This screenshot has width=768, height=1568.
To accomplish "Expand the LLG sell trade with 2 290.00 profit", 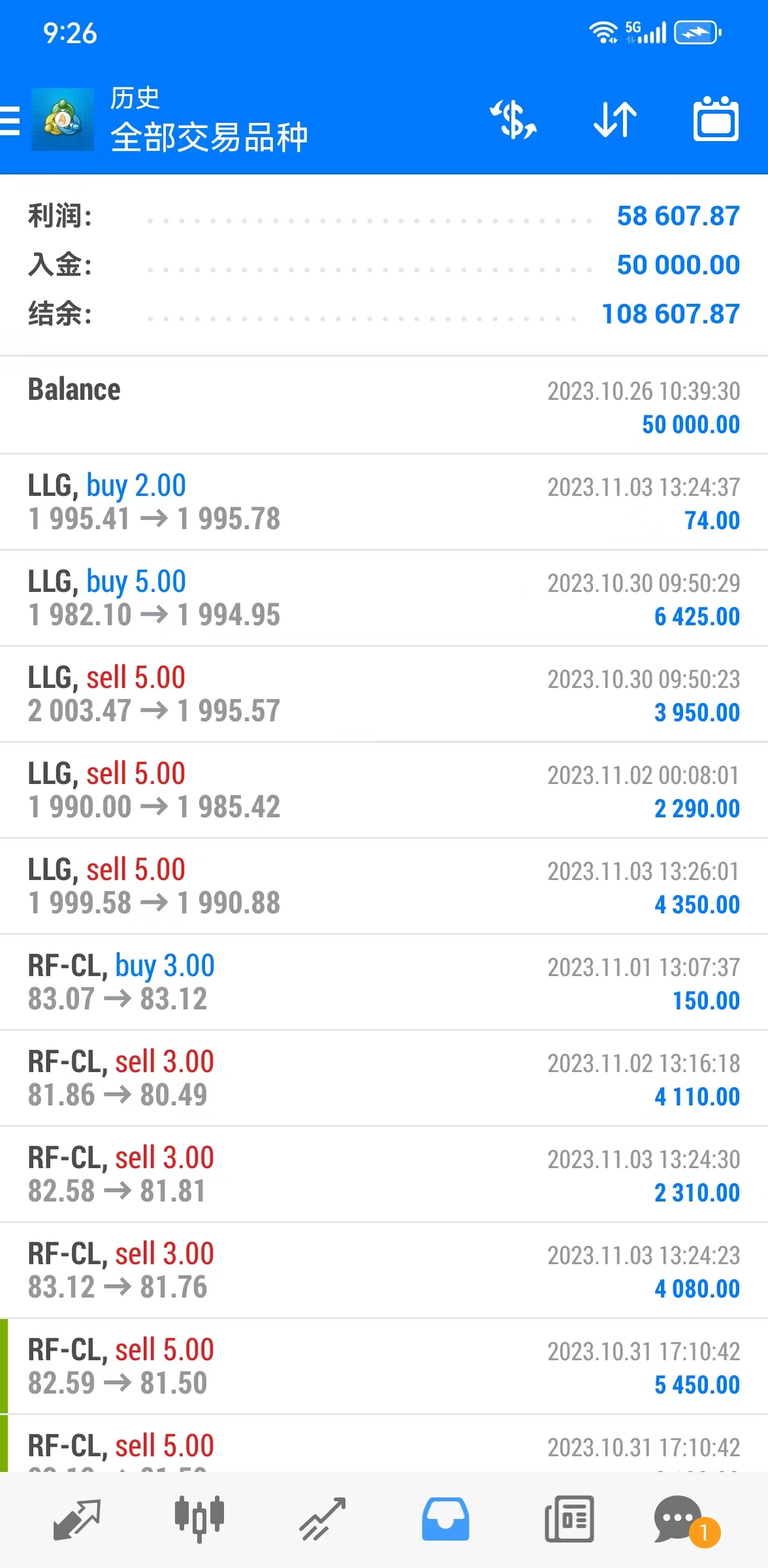I will 384,790.
